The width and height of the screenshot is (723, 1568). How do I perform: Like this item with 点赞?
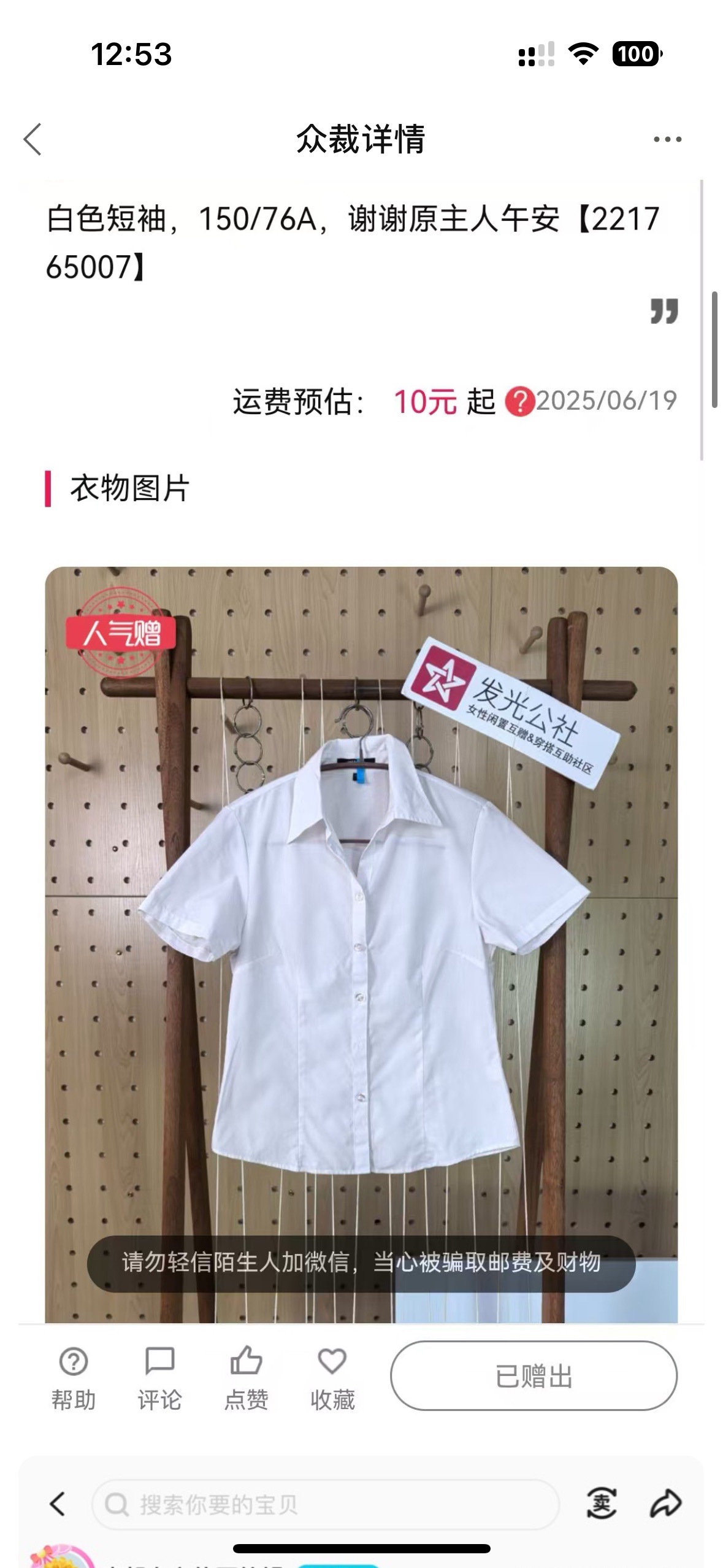(246, 1378)
